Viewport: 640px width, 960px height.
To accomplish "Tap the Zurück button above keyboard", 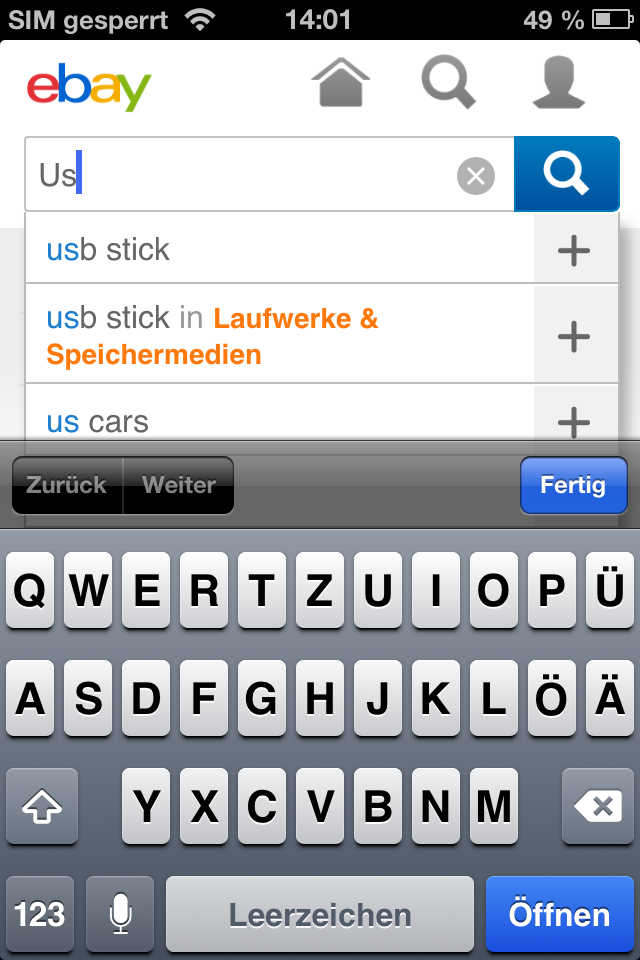I will [66, 486].
